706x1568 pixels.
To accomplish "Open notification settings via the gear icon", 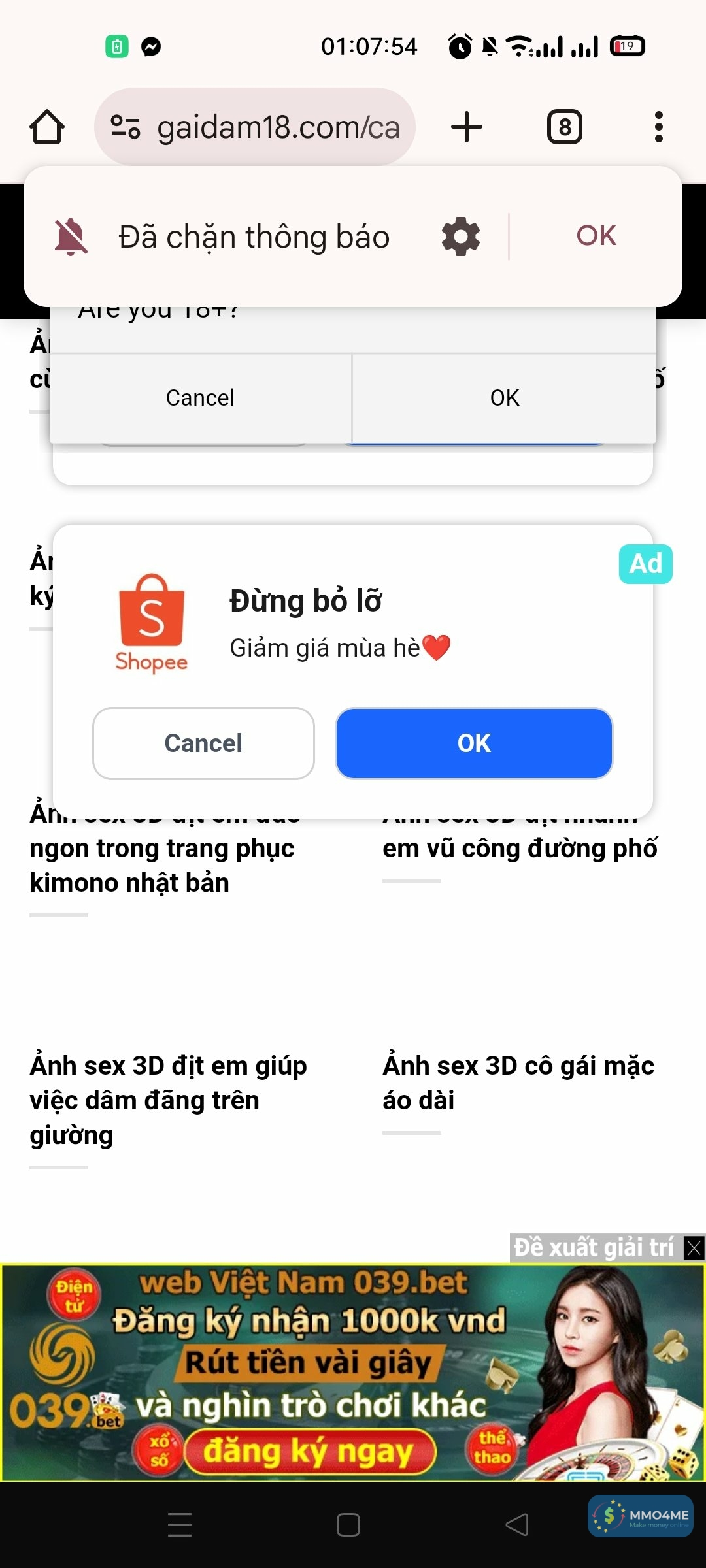I will tap(461, 237).
